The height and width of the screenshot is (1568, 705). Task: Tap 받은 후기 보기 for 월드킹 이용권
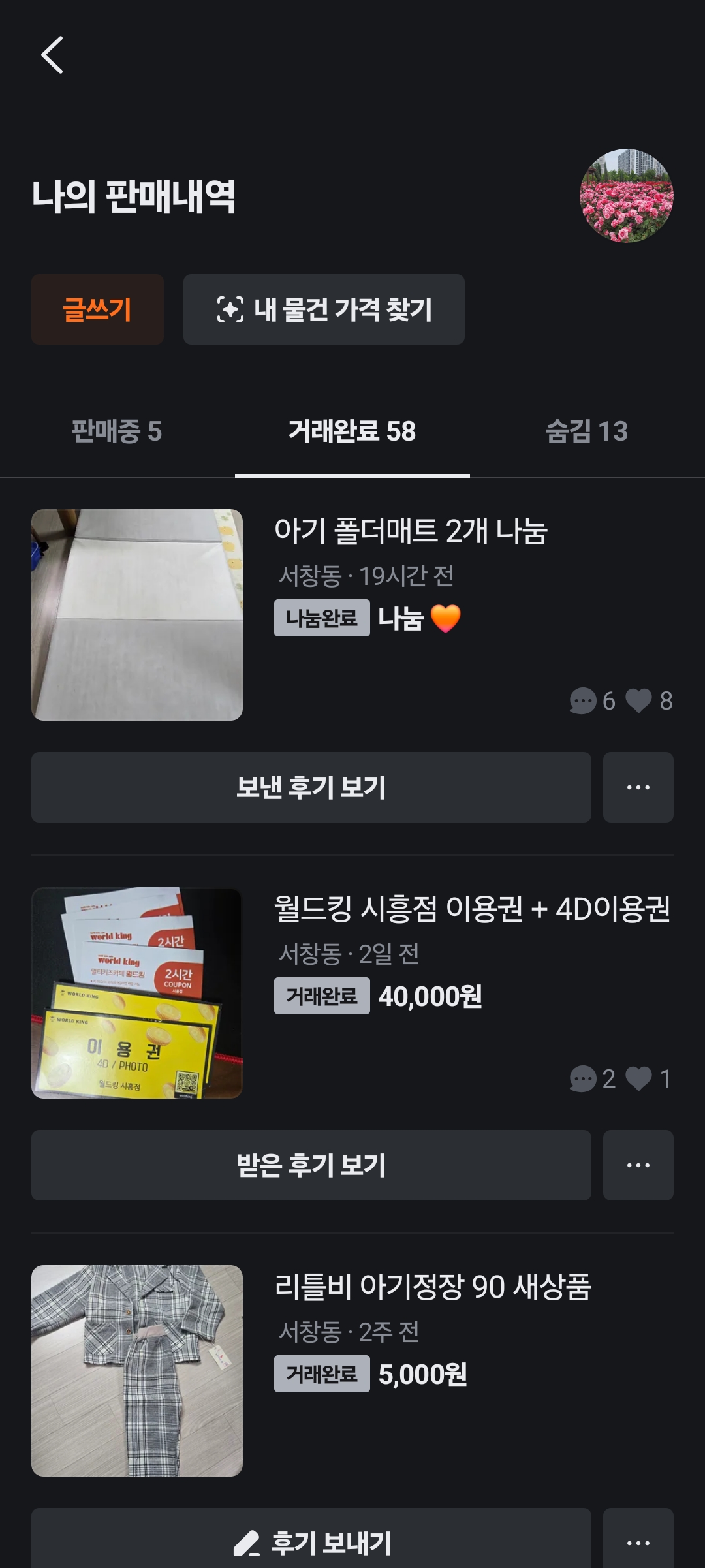(x=311, y=1165)
